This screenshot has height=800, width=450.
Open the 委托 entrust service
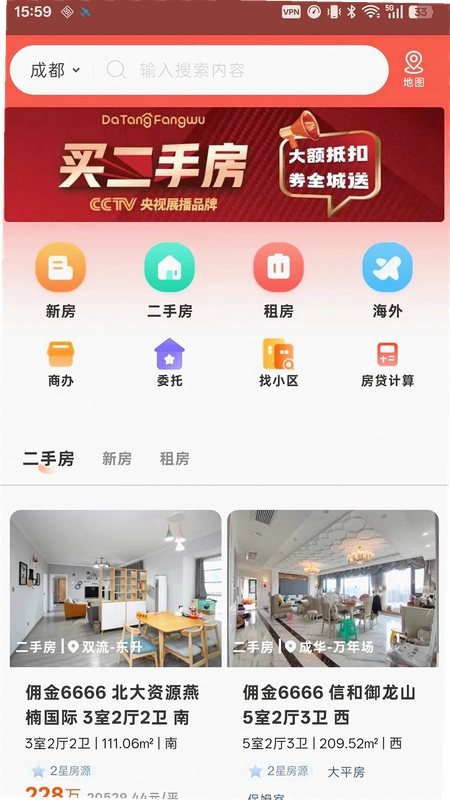169,363
